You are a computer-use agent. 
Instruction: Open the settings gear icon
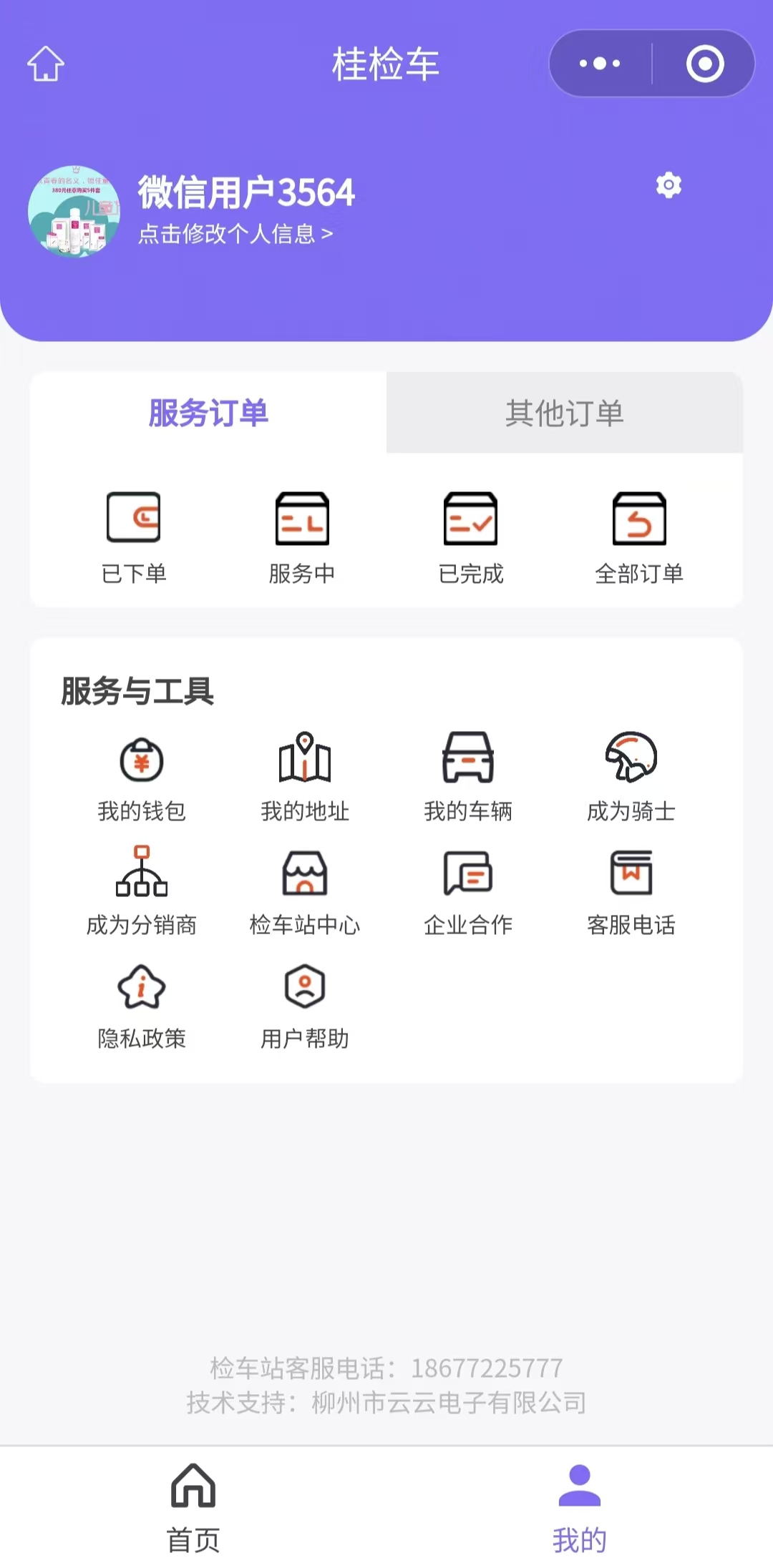click(x=669, y=185)
